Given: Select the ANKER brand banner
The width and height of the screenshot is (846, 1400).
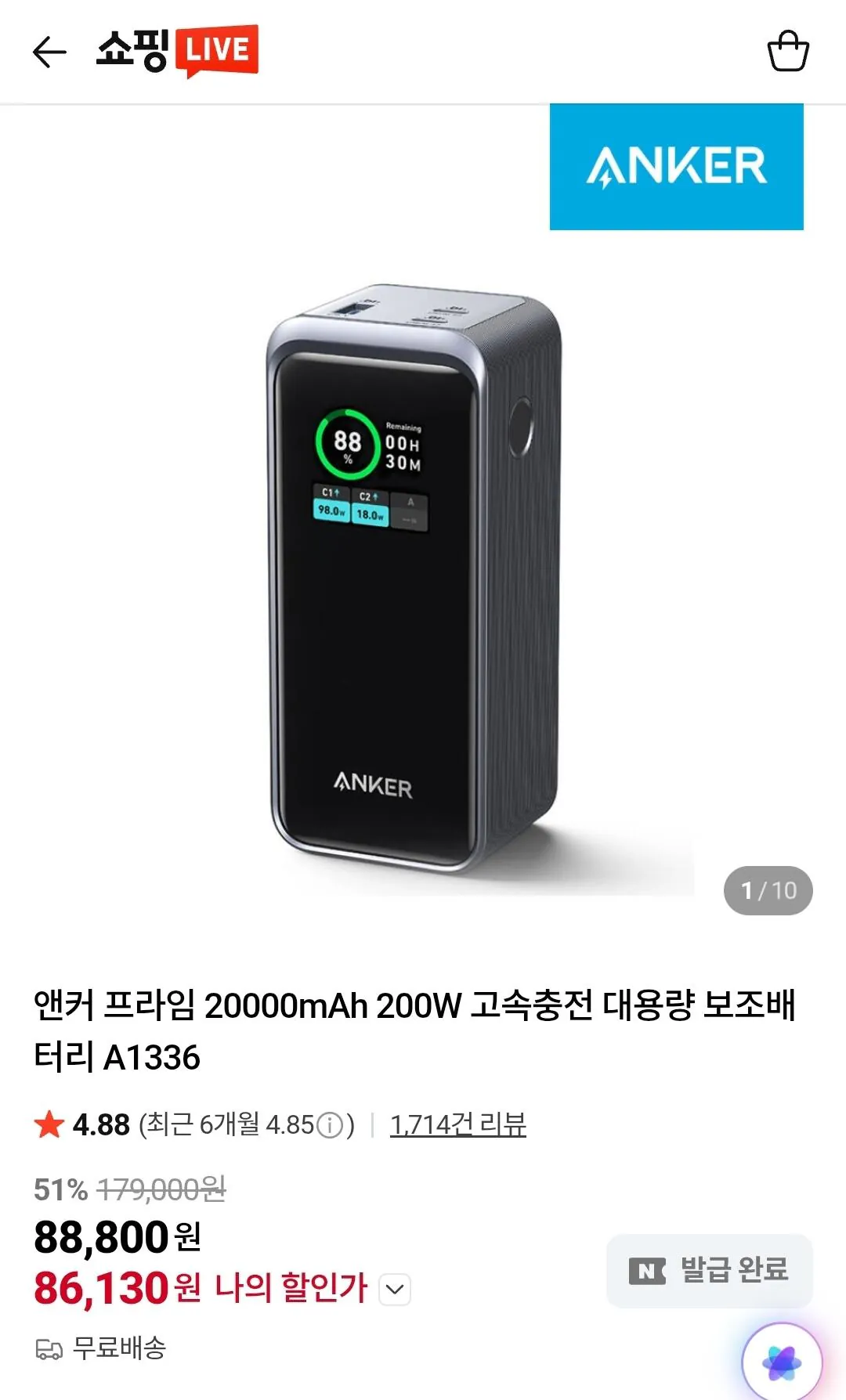Looking at the screenshot, I should tap(677, 167).
